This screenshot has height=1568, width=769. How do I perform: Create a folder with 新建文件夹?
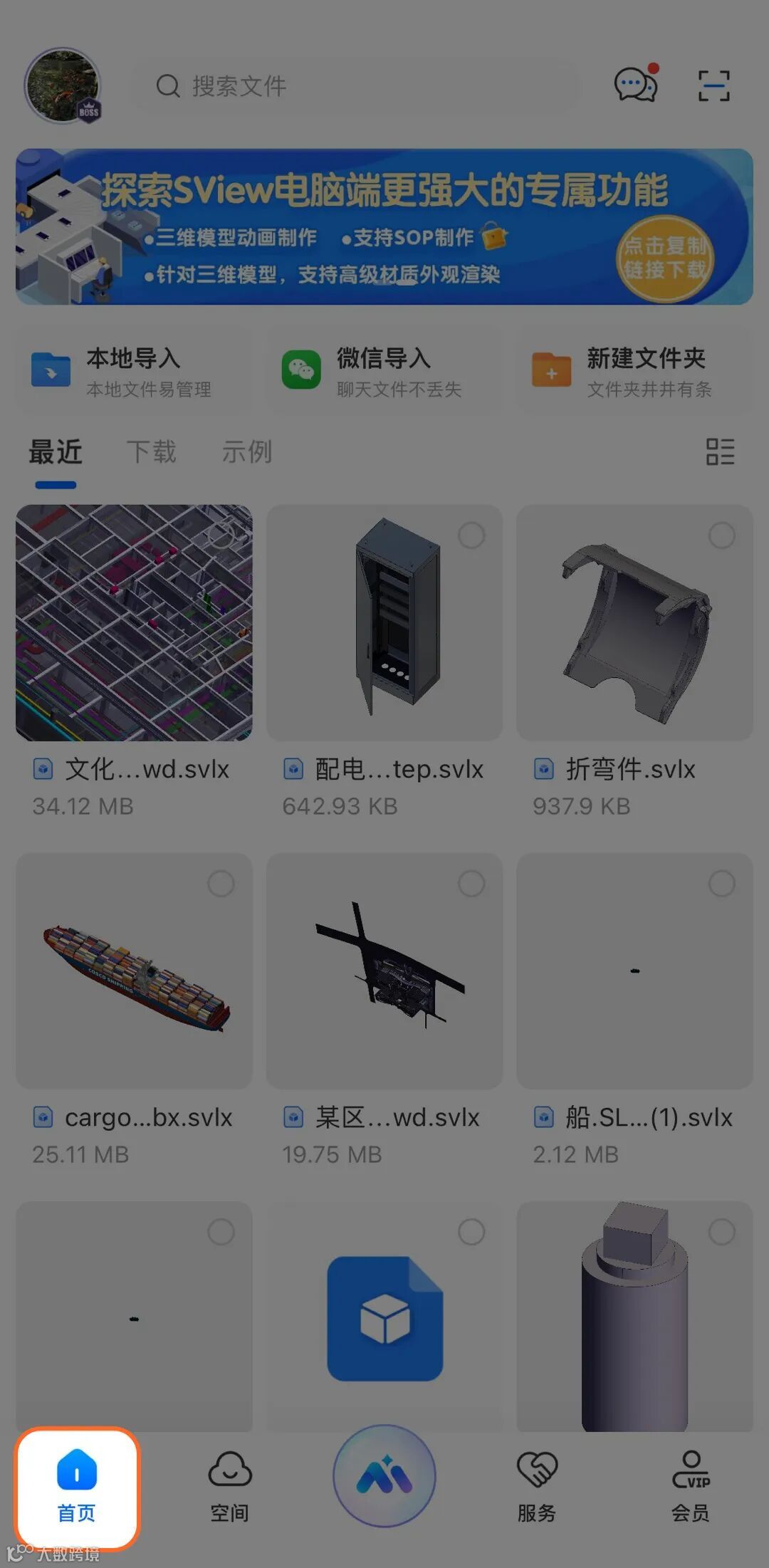coord(634,371)
